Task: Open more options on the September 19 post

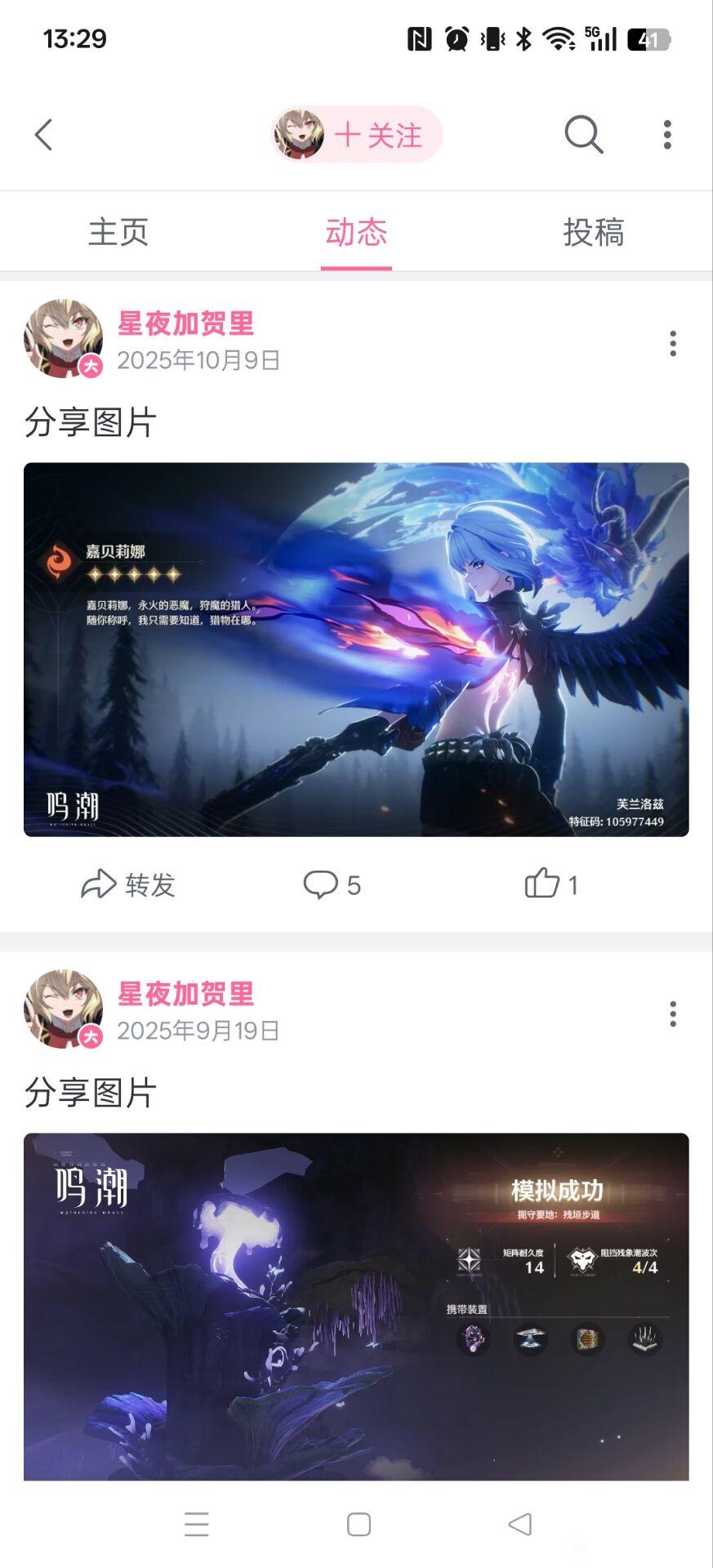Action: [673, 1013]
